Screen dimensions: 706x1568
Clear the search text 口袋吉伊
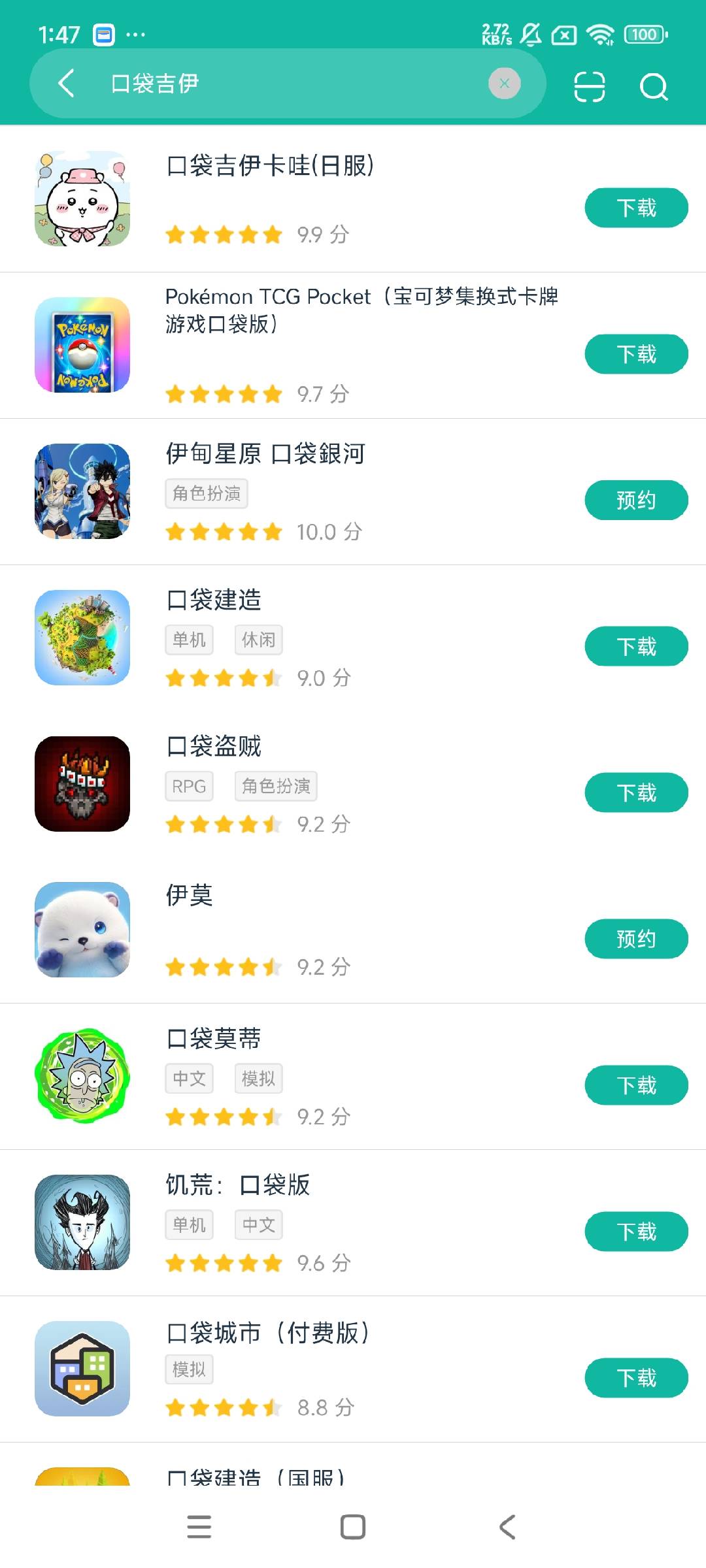tap(504, 84)
